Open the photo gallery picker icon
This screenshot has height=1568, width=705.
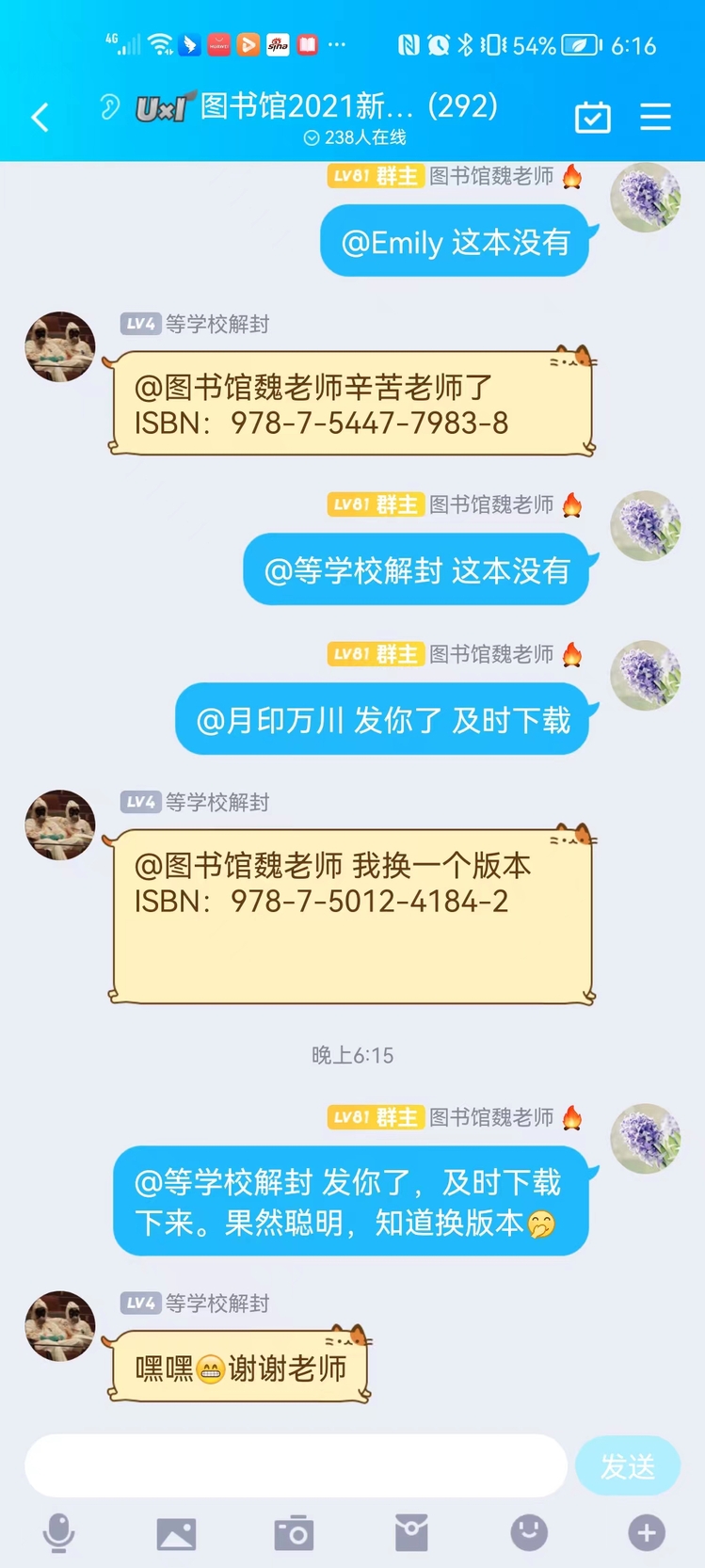click(x=176, y=1533)
